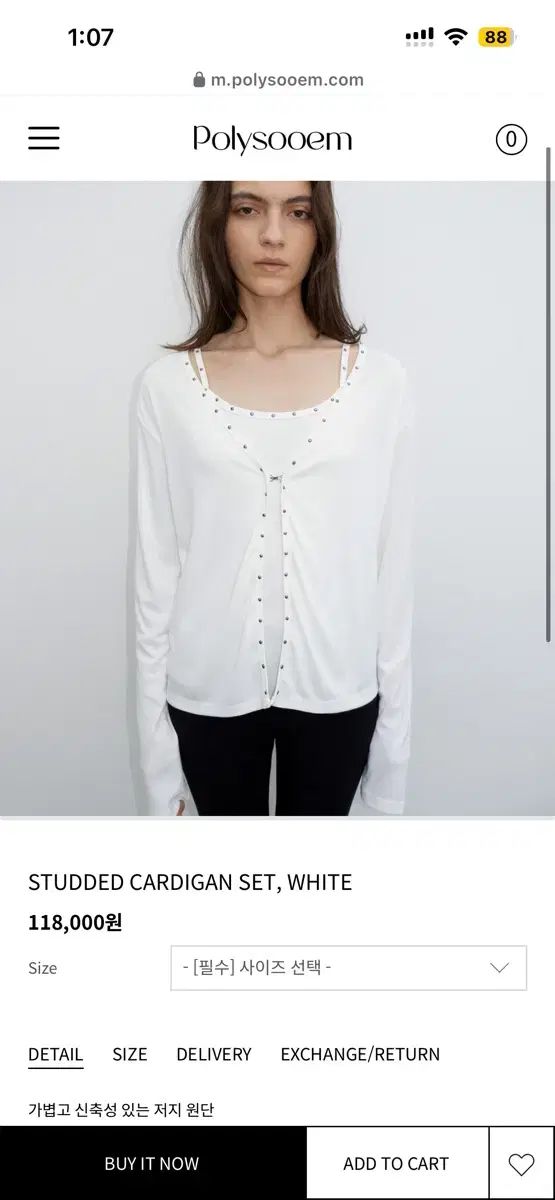Image resolution: width=555 pixels, height=1200 pixels.
Task: Open the hamburger menu
Action: [x=44, y=138]
